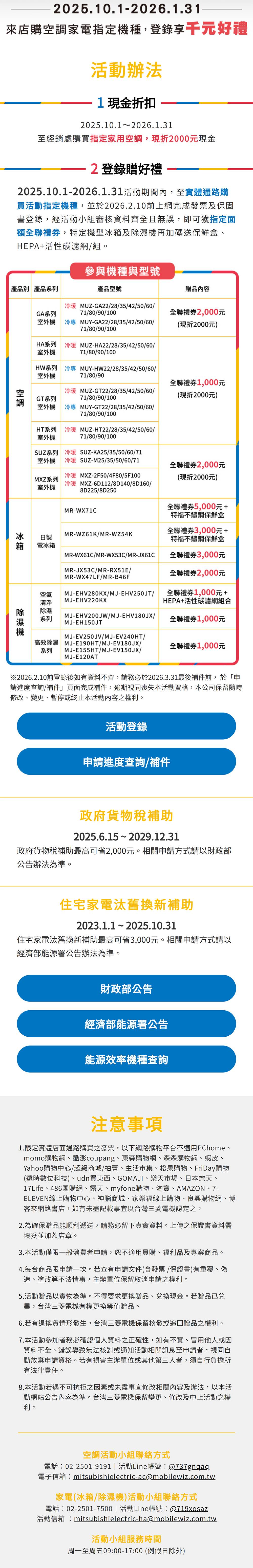Open Line account @719xosaz link
This screenshot has height=1568, width=253.
tap(188, 1508)
